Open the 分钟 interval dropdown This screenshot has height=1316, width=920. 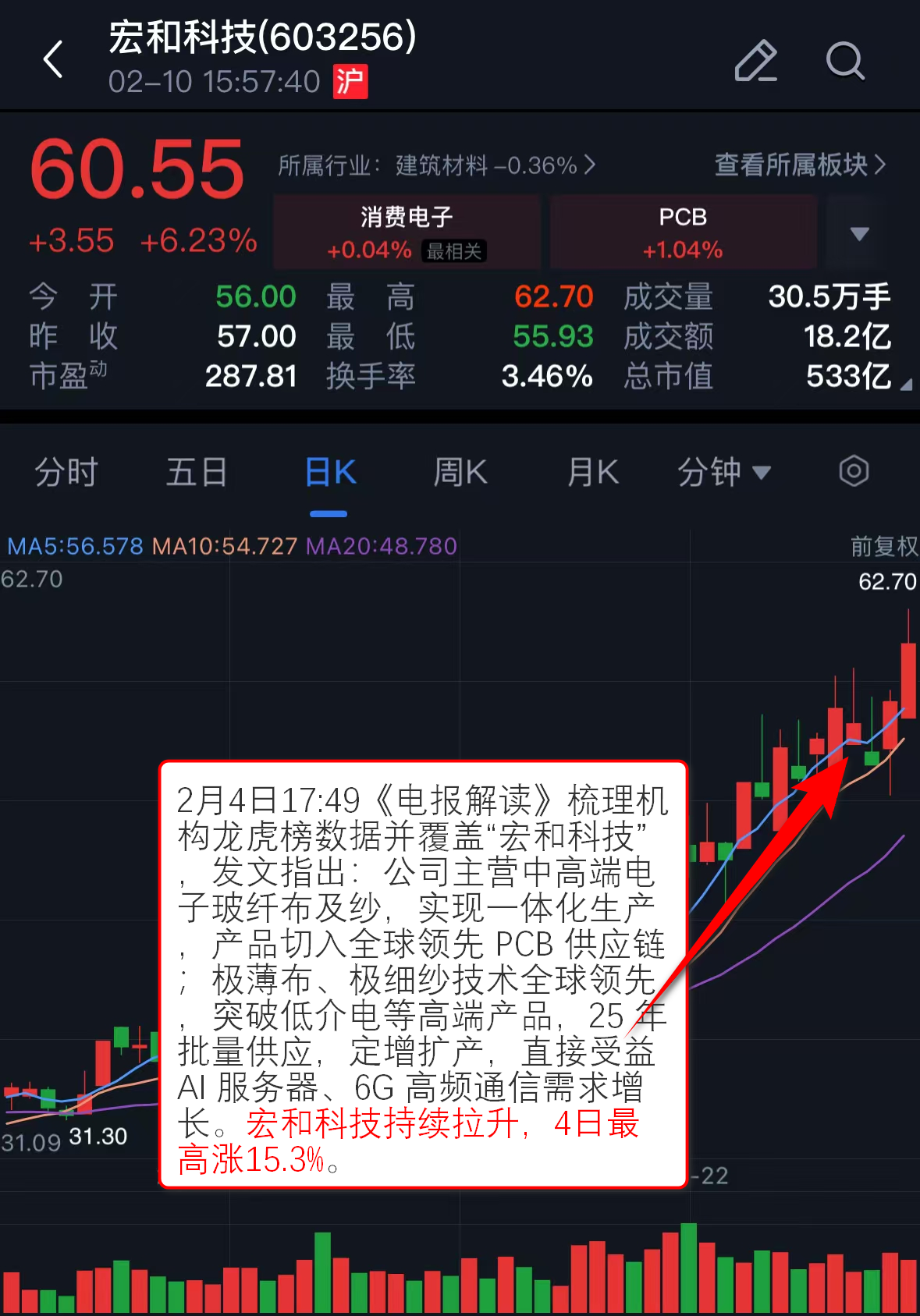pyautogui.click(x=723, y=473)
